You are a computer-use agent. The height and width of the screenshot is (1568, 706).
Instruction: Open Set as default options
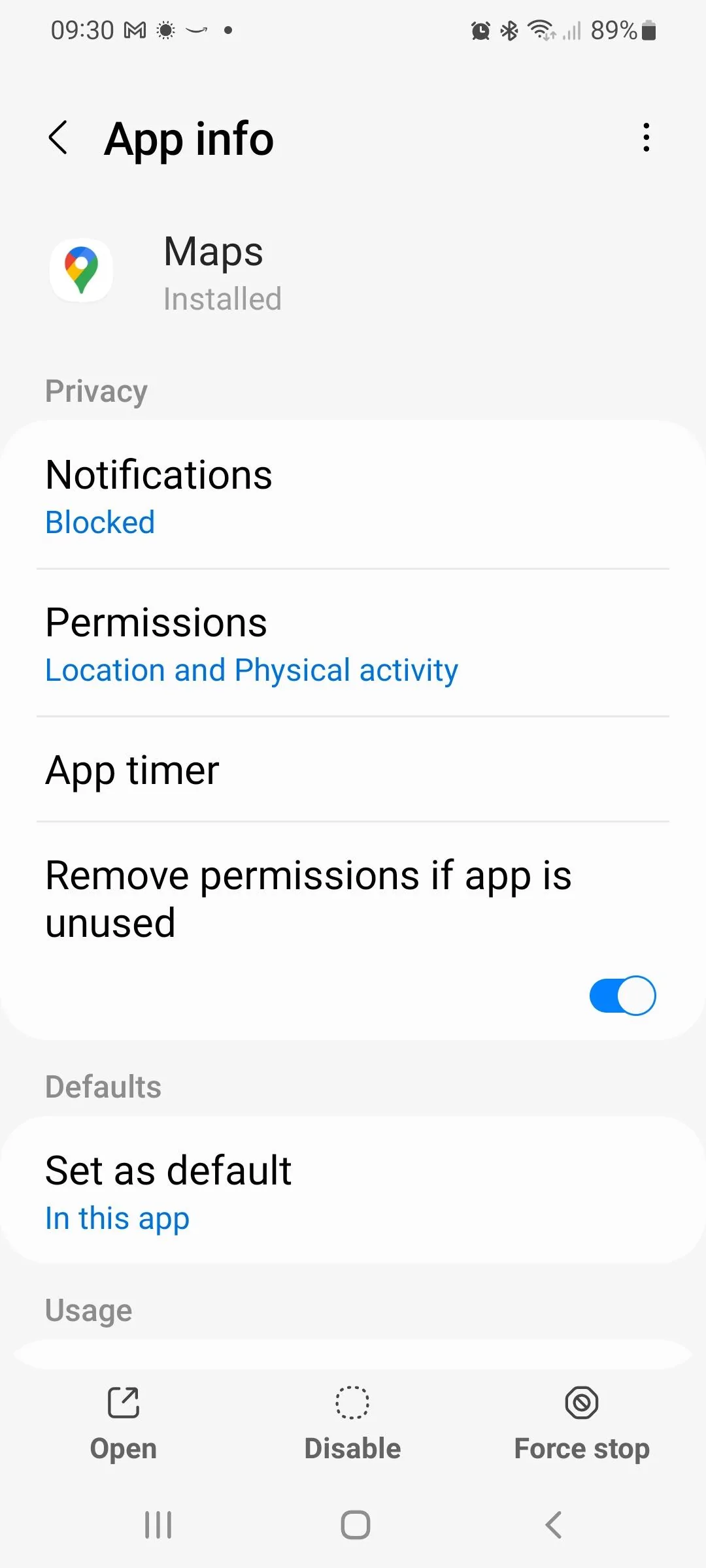click(353, 1190)
